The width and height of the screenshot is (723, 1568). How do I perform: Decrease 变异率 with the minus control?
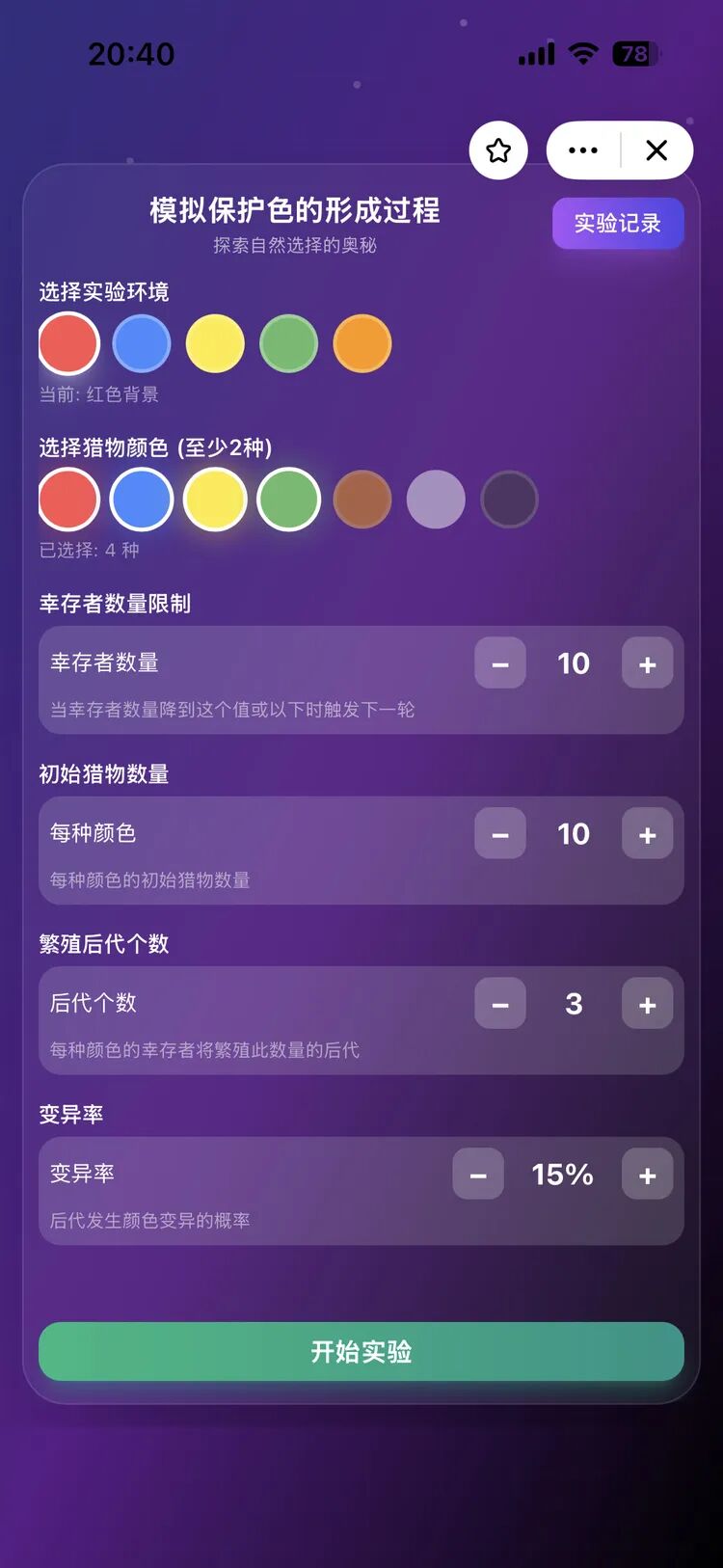tap(478, 1174)
